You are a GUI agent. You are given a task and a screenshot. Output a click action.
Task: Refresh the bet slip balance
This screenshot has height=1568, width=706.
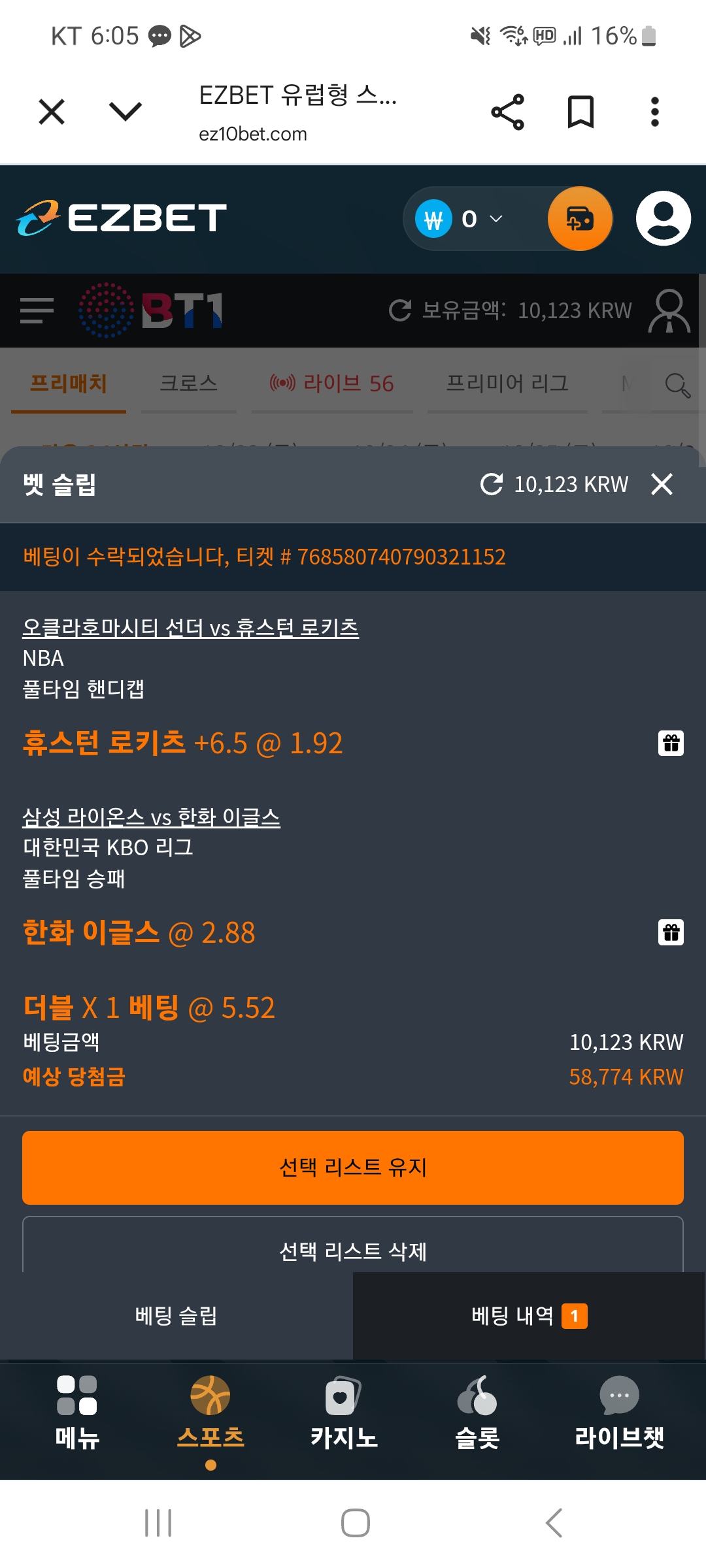492,484
